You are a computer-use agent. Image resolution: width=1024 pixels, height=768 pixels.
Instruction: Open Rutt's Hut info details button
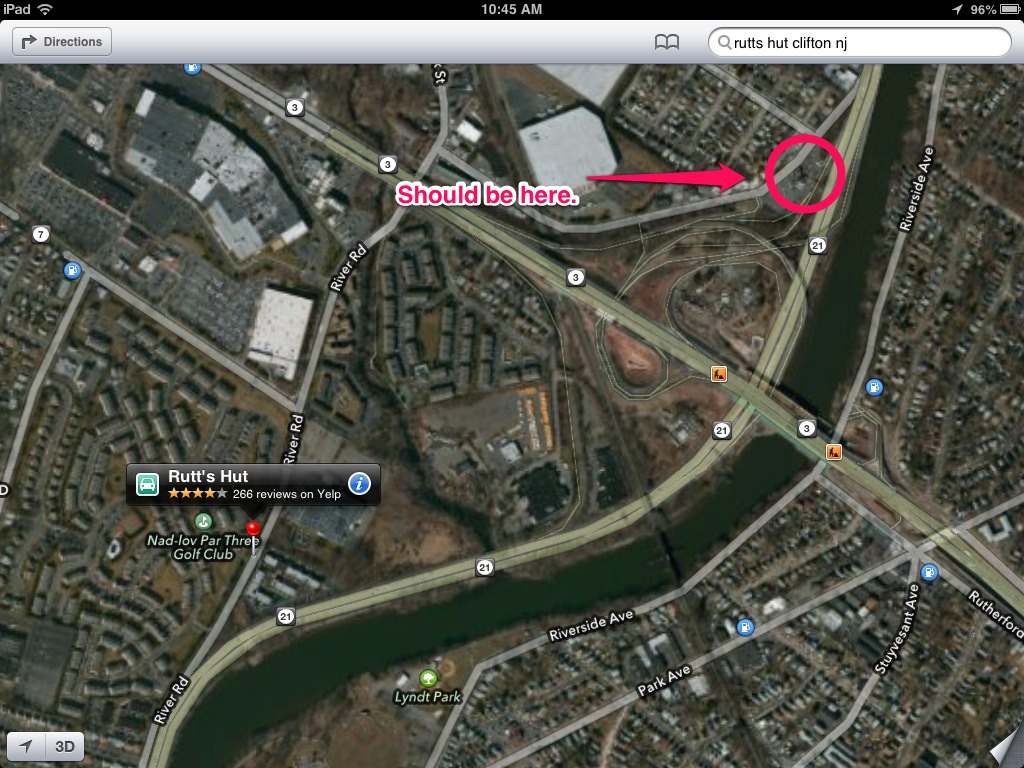tap(359, 483)
